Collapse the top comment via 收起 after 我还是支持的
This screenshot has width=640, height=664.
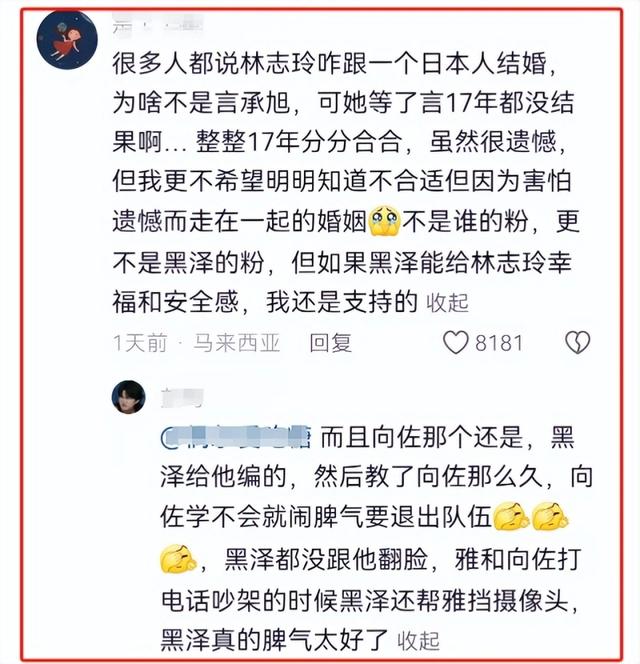(x=447, y=302)
